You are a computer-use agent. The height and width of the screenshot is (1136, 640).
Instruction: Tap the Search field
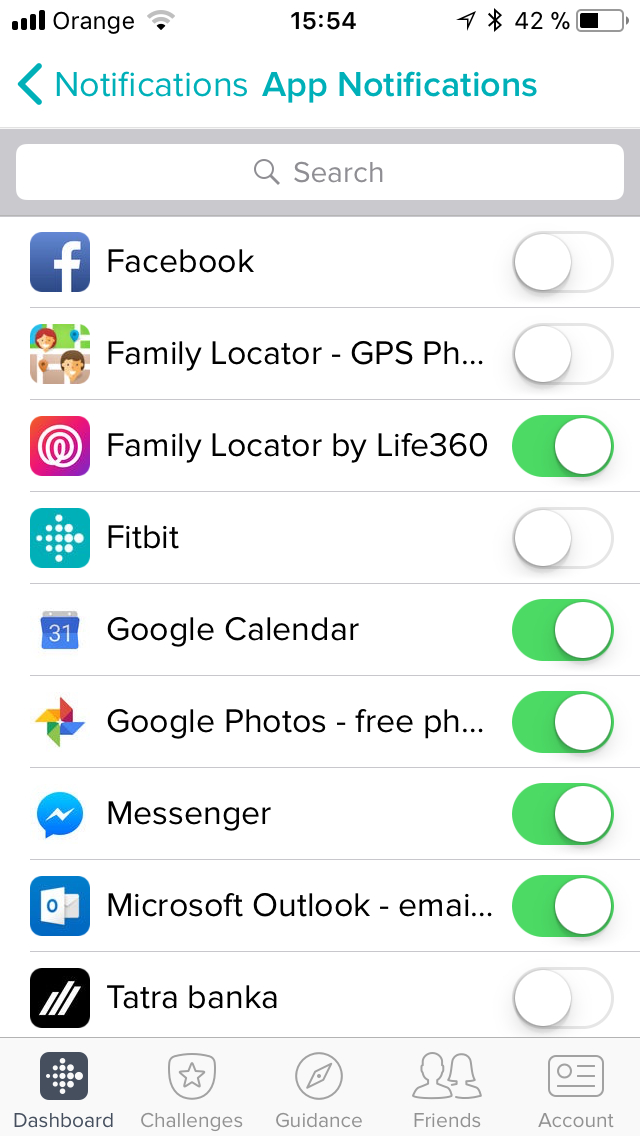(x=320, y=172)
